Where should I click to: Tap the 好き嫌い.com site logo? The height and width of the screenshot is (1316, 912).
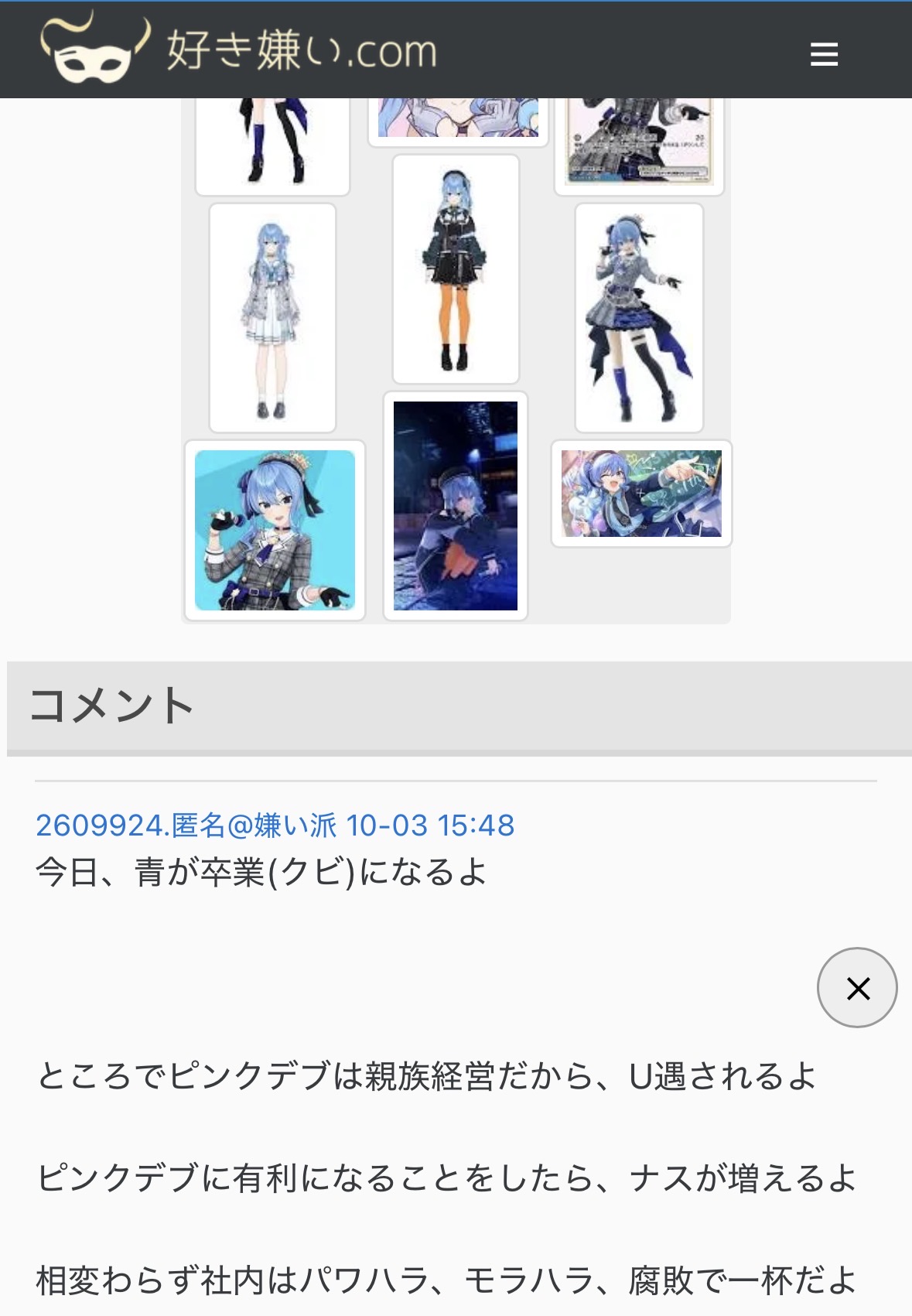tap(240, 50)
